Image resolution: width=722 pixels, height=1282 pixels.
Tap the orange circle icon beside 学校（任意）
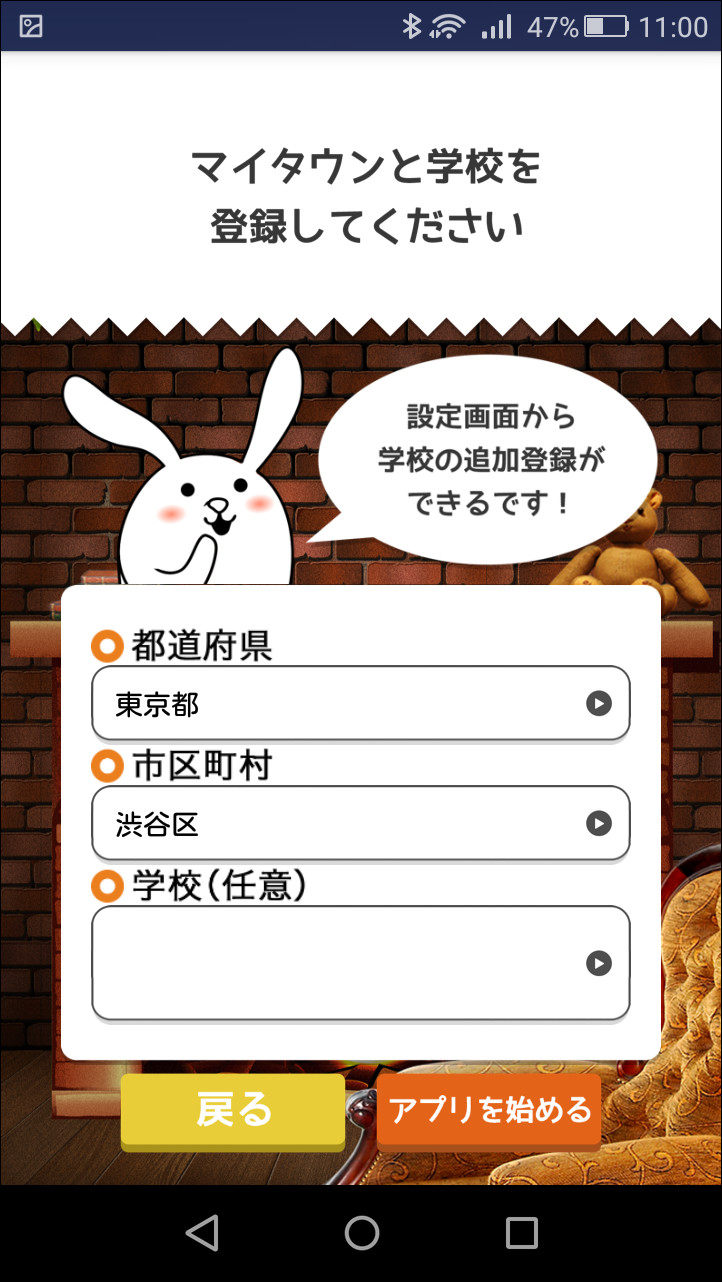coord(104,886)
